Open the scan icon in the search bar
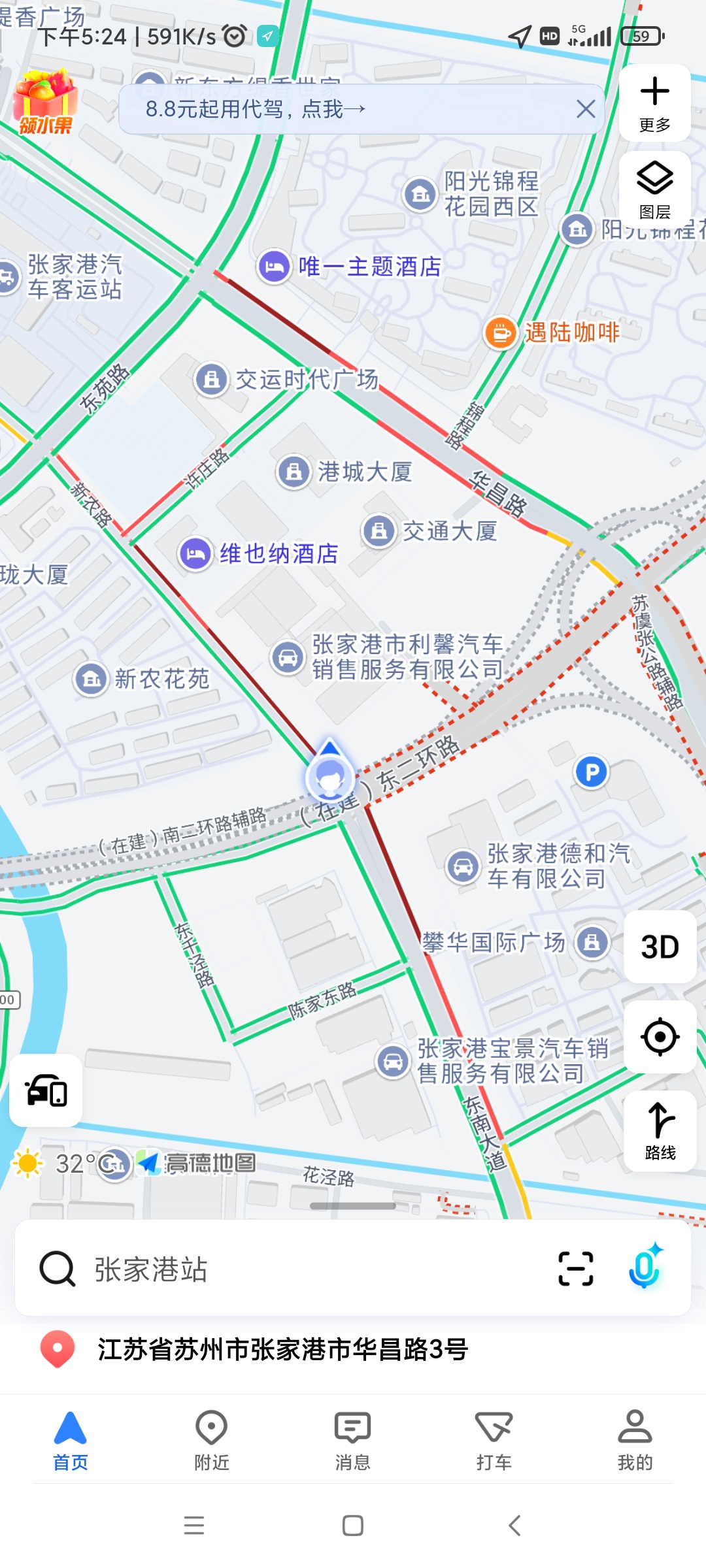Viewport: 706px width, 1568px height. click(576, 1269)
